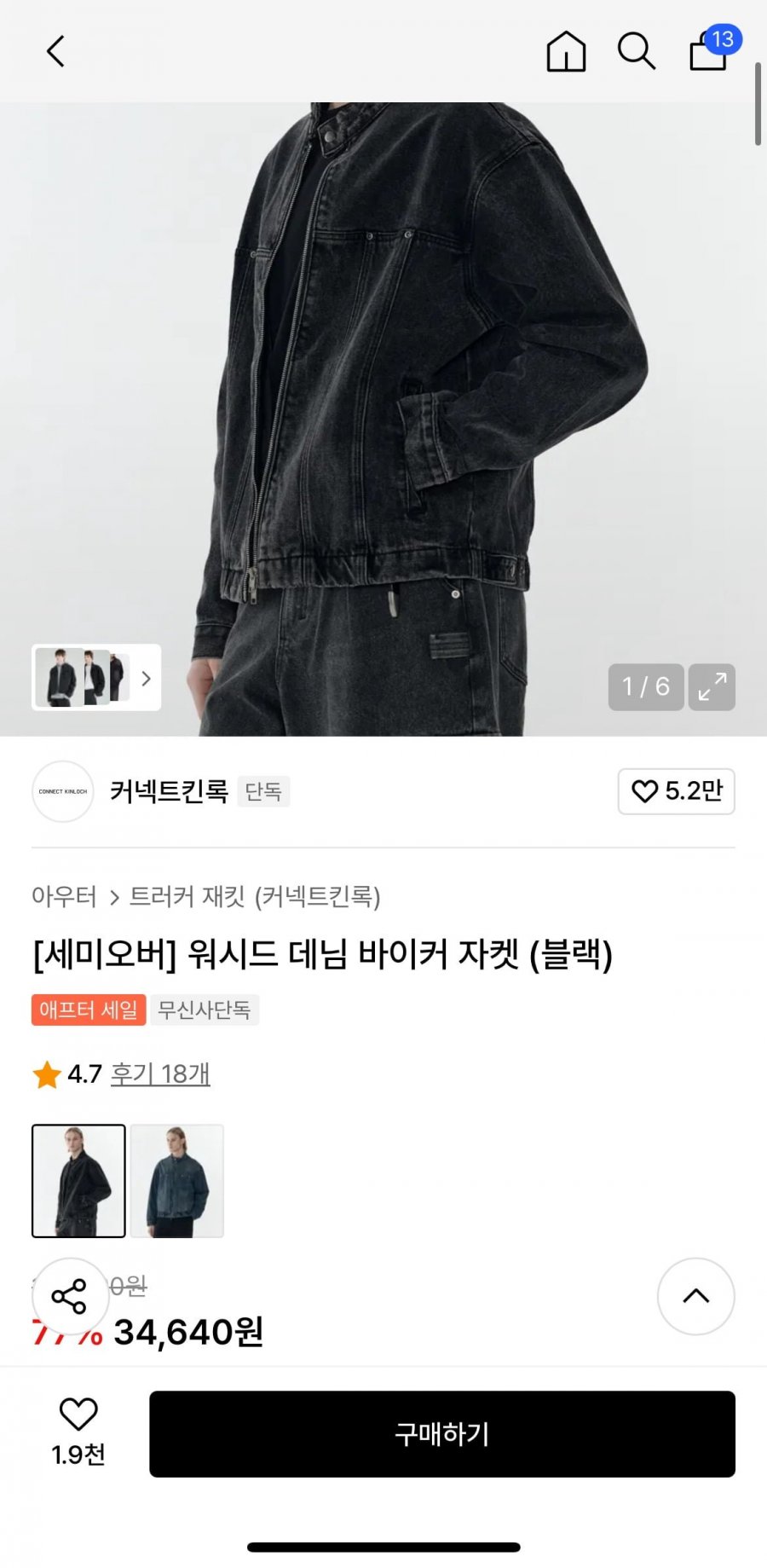Tap the 구매하기 purchase button
Image resolution: width=767 pixels, height=1568 pixels.
click(442, 1434)
